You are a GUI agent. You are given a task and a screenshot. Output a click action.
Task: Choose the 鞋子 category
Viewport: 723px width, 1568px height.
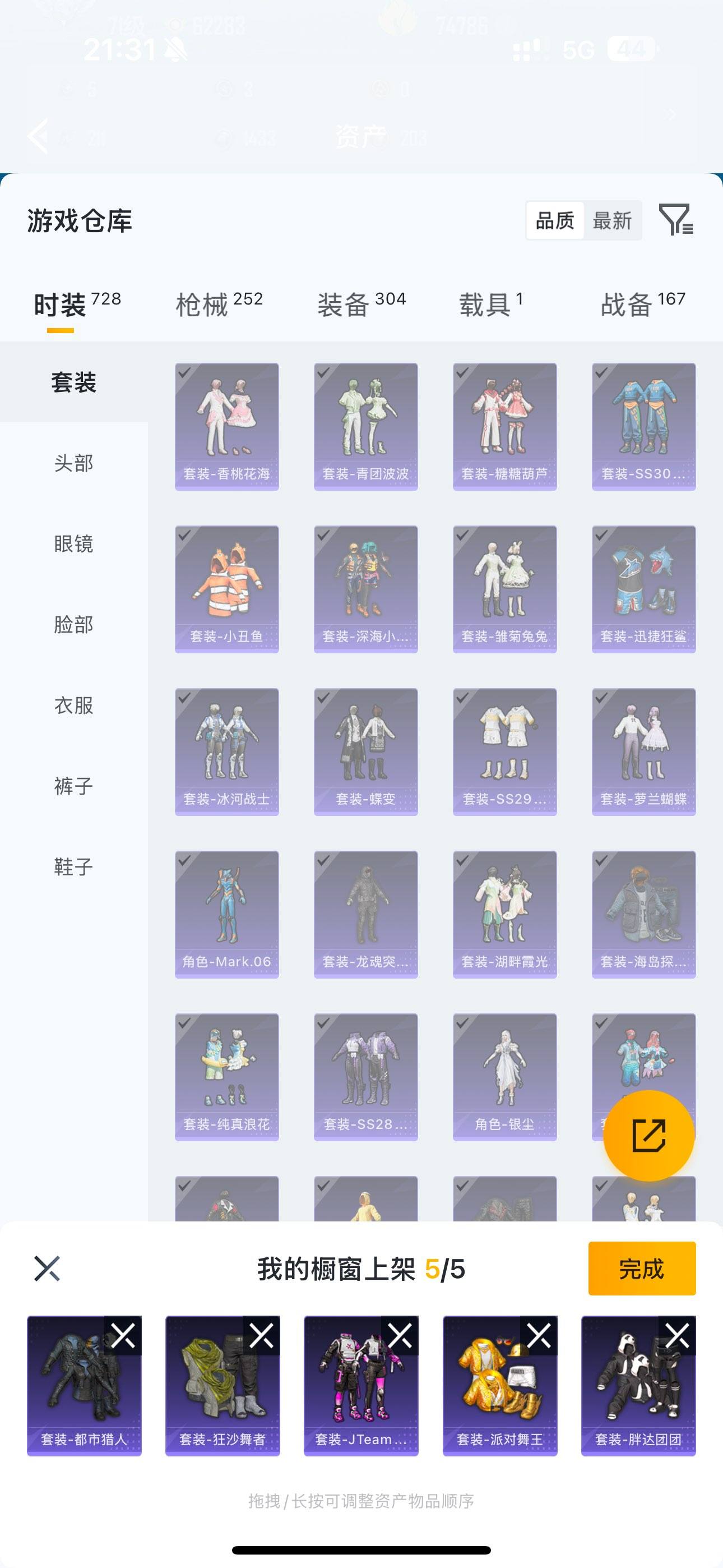pyautogui.click(x=73, y=866)
